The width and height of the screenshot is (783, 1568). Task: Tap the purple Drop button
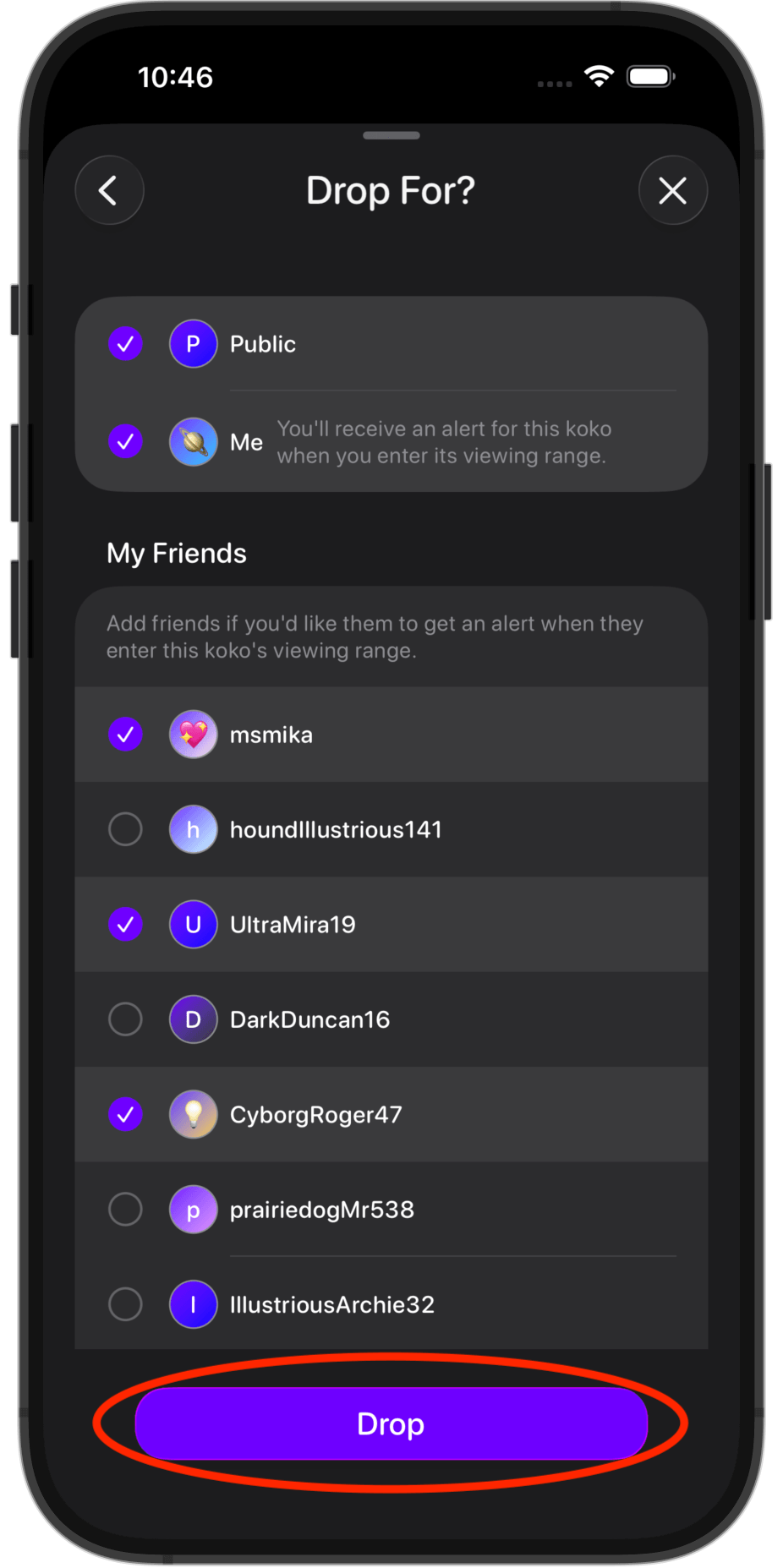point(391,1423)
